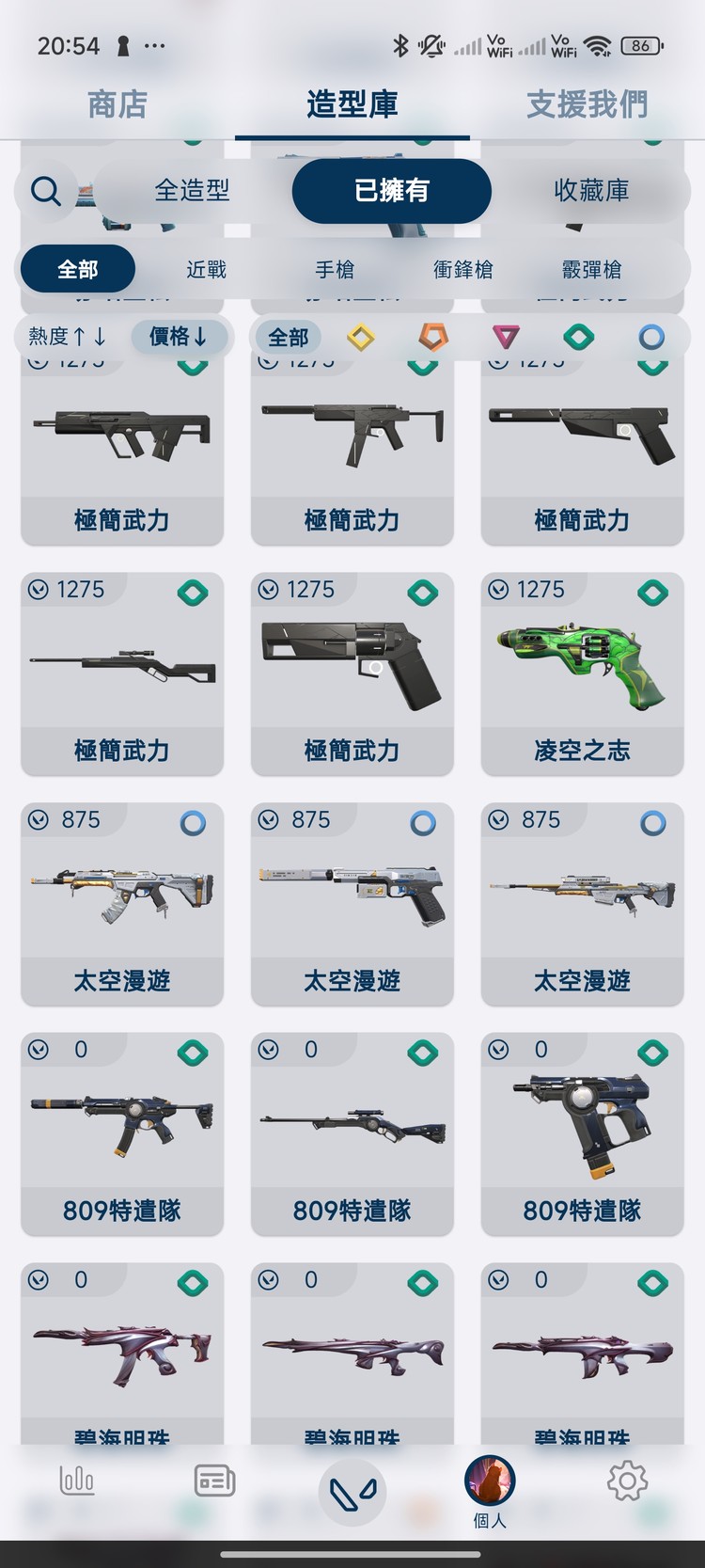Viewport: 705px width, 1568px height.
Task: Open the news icon in bottom bar
Action: click(213, 1480)
